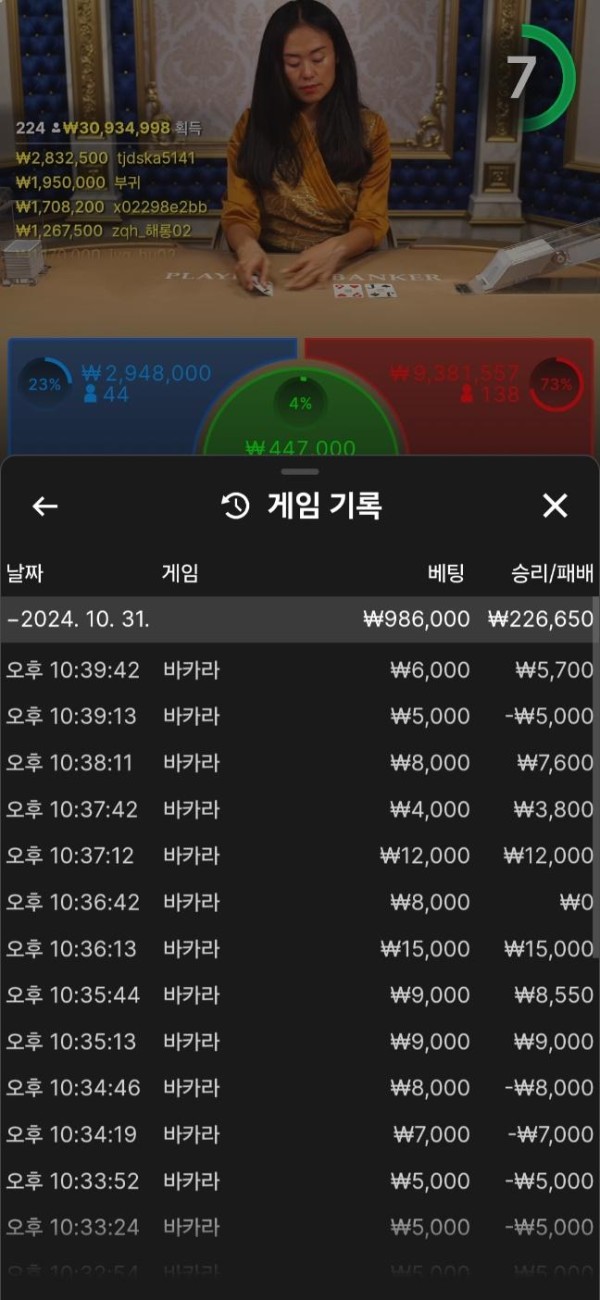The width and height of the screenshot is (600, 1300).
Task: Select the 오후 10:37:12 record row
Action: coord(300,855)
